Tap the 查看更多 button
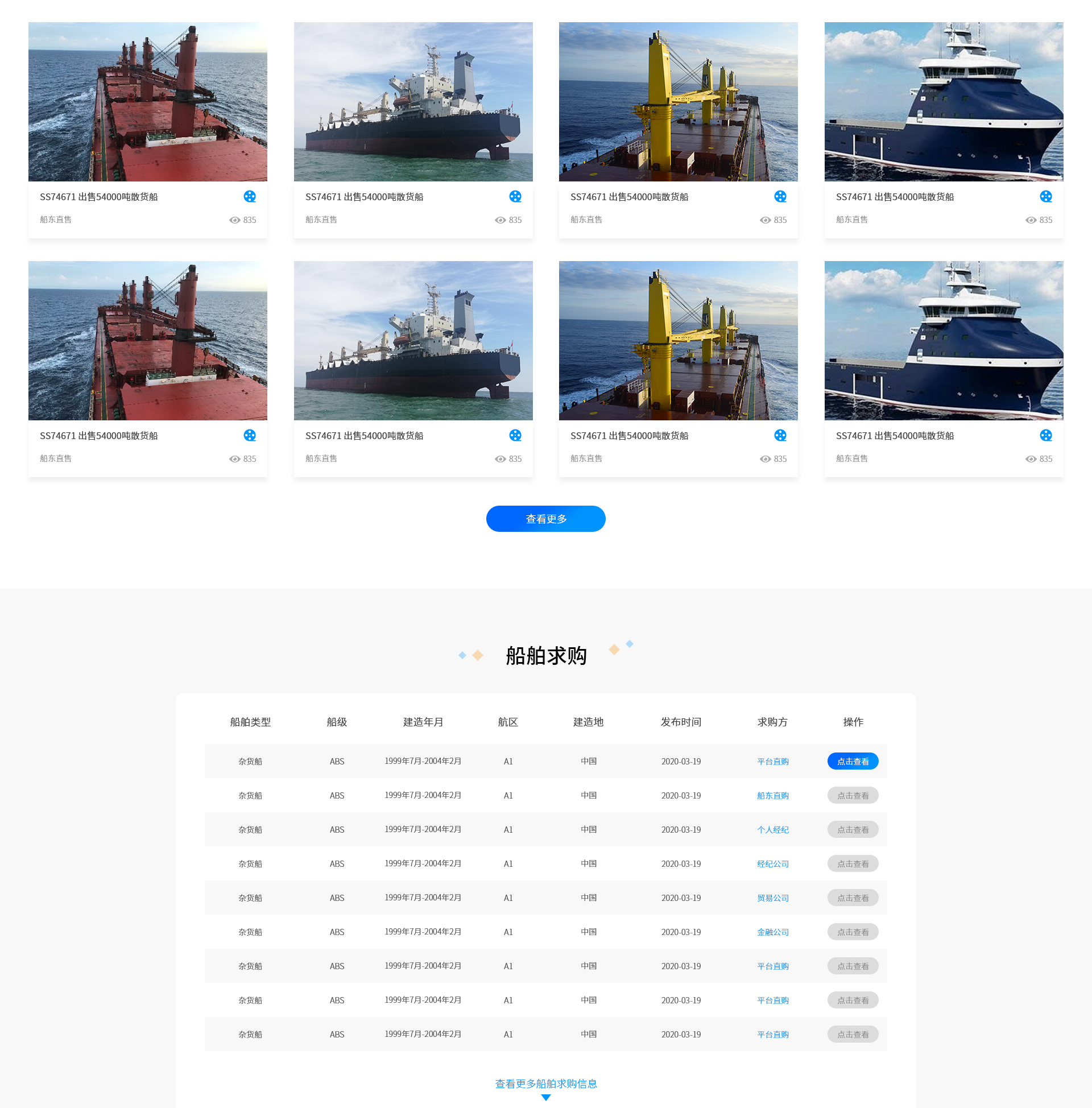This screenshot has width=1092, height=1108. (545, 518)
